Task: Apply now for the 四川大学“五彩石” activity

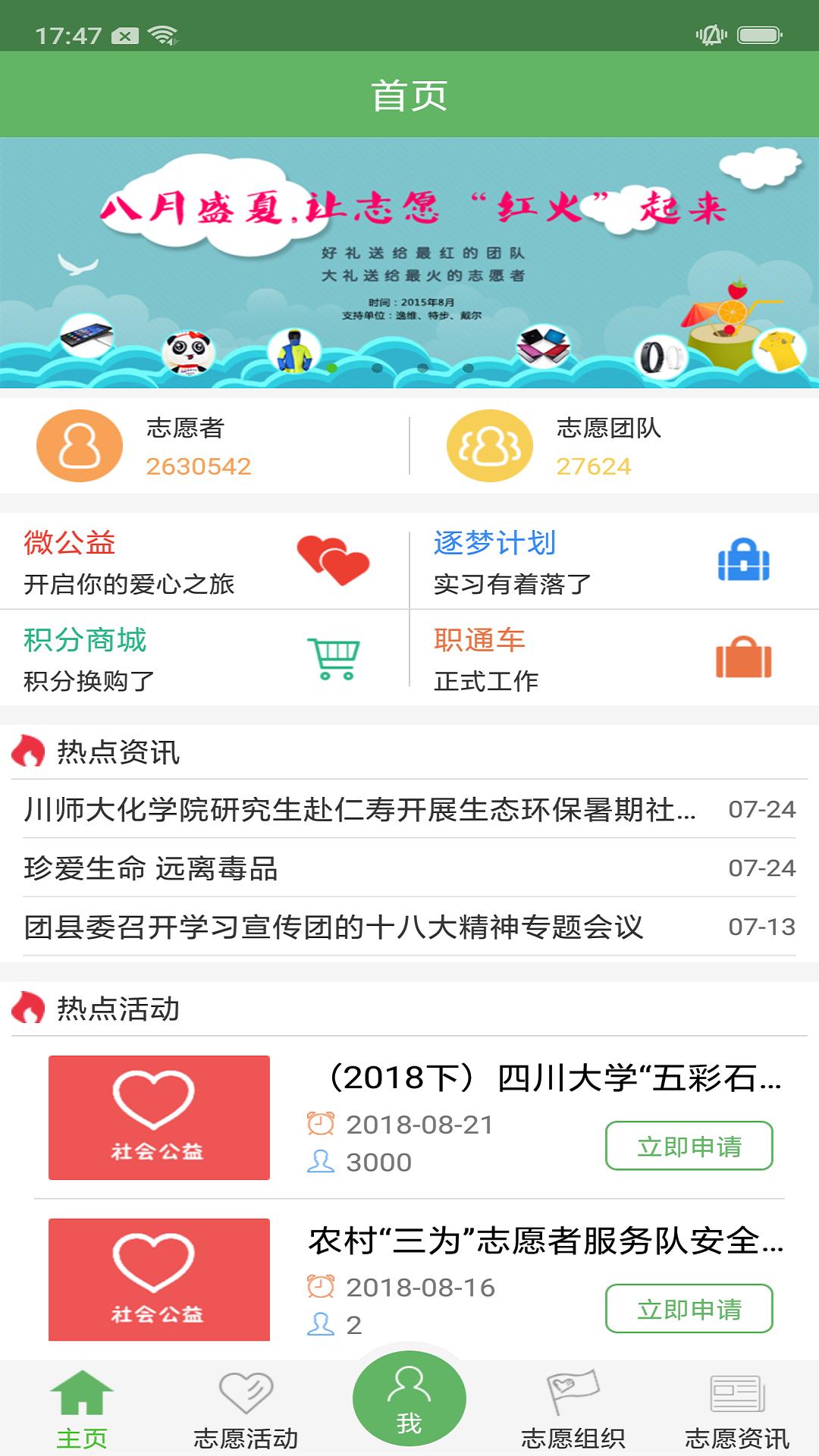Action: pos(689,1146)
